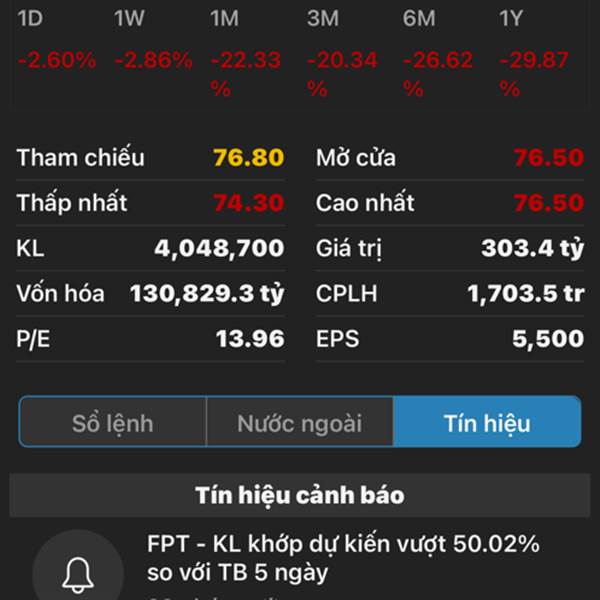Switch to the Sổ lệnh tab
Image resolution: width=600 pixels, height=600 pixels.
pos(112,422)
